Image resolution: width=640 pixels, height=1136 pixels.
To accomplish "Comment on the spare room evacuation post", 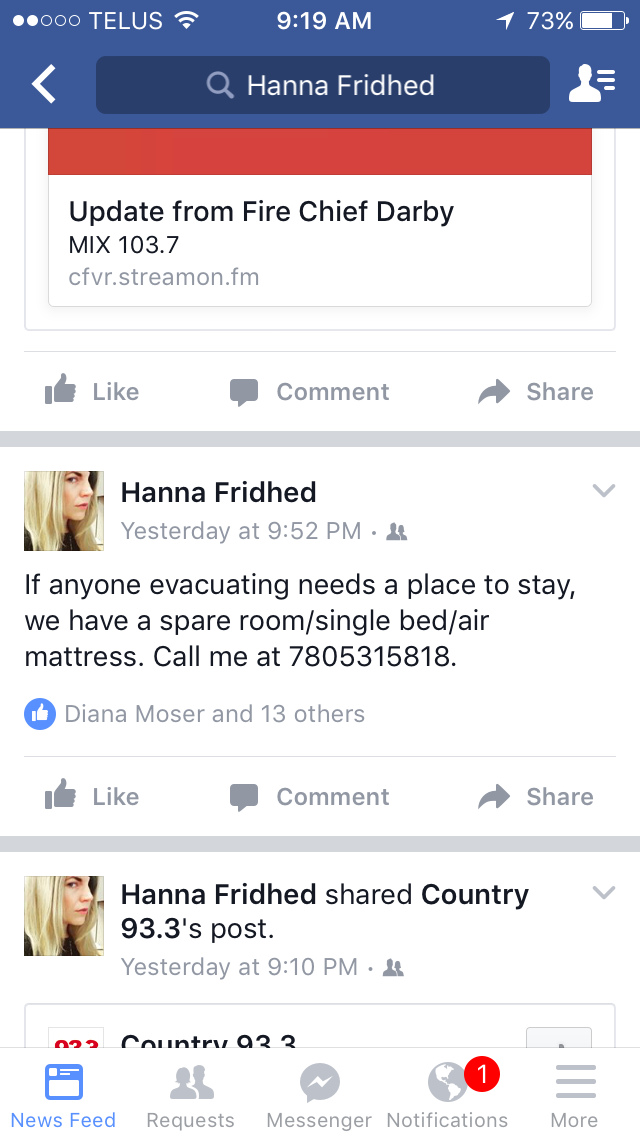I will pos(310,797).
